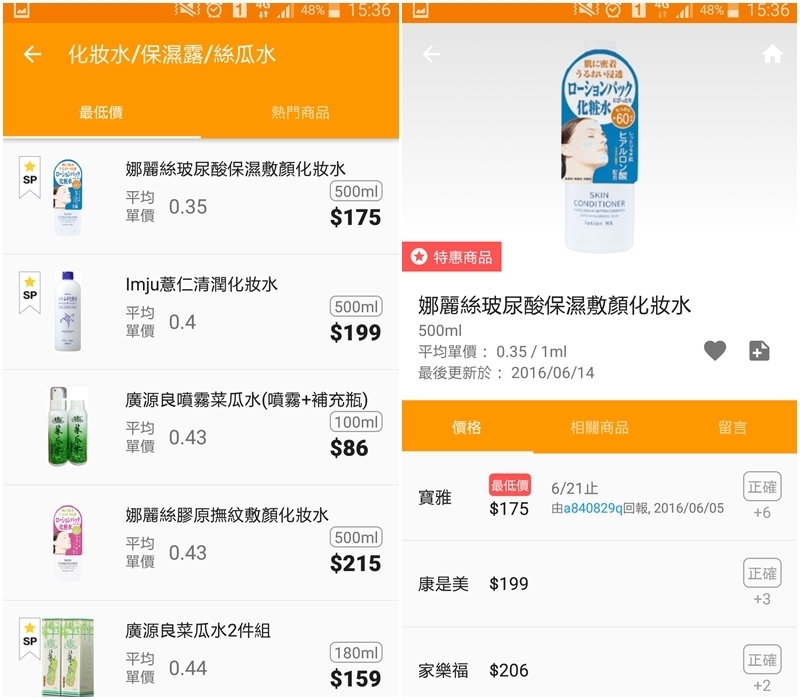Favorite this product with the heart icon
This screenshot has width=800, height=700.
tap(714, 350)
